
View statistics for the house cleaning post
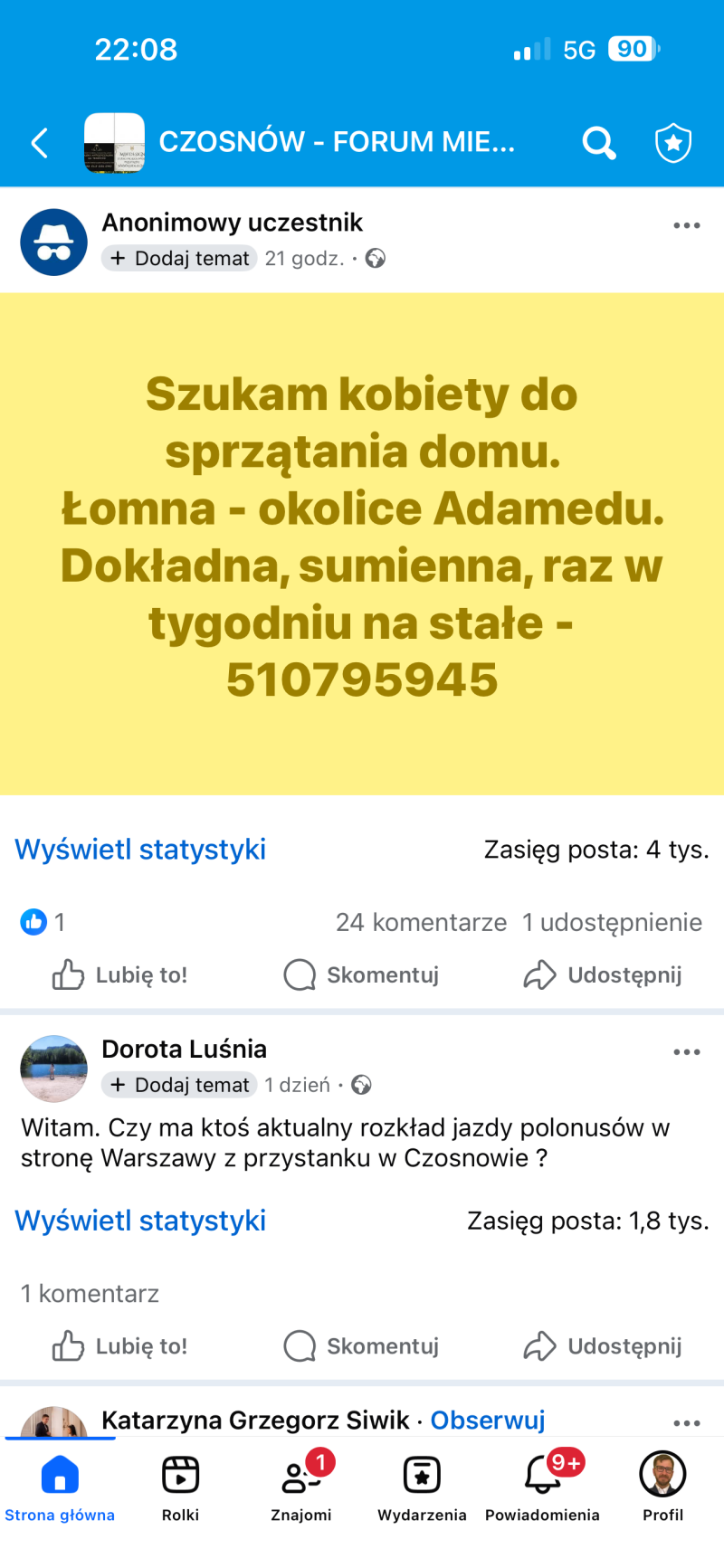140,850
